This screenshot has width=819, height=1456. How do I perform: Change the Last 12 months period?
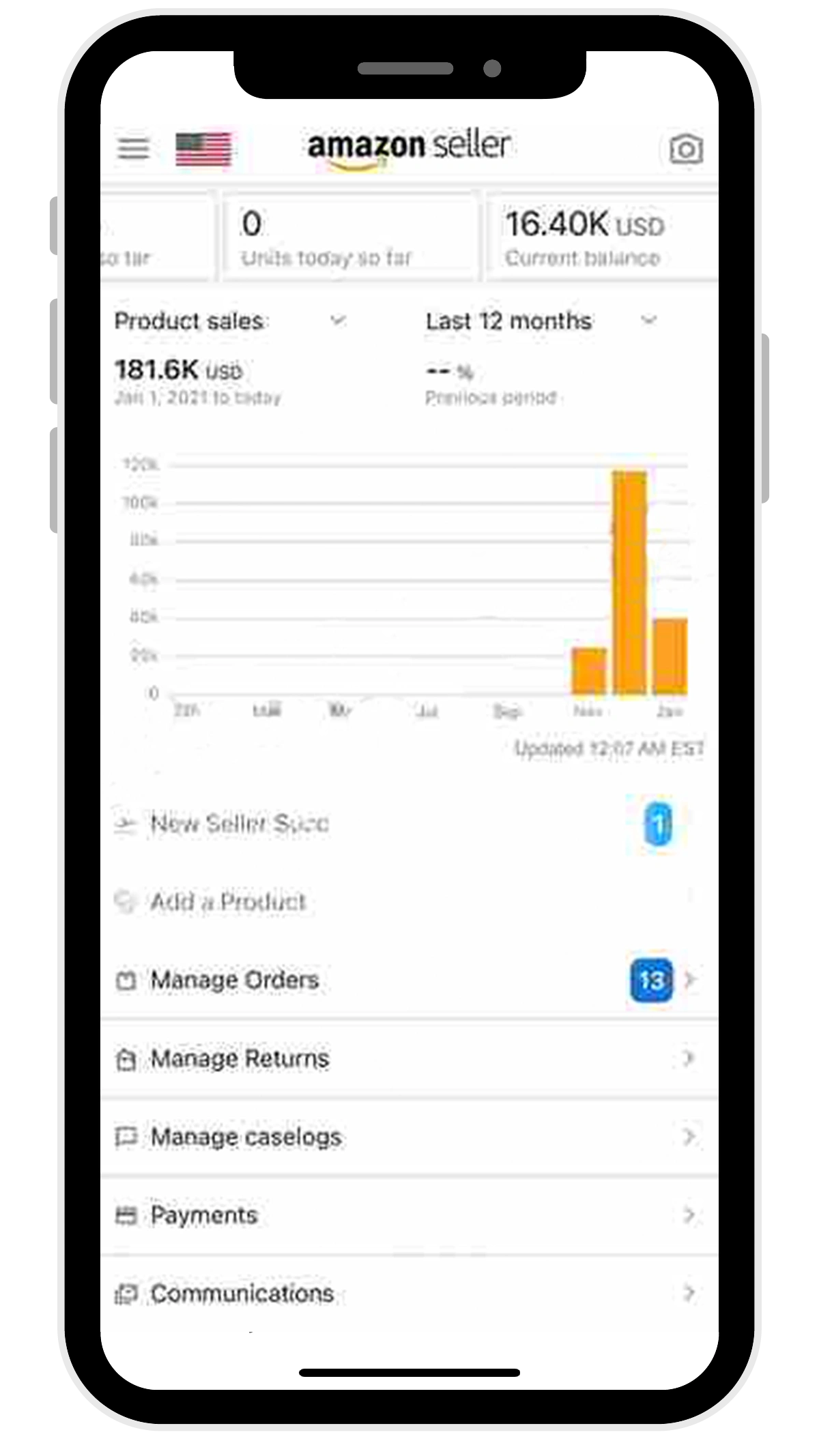coord(541,321)
